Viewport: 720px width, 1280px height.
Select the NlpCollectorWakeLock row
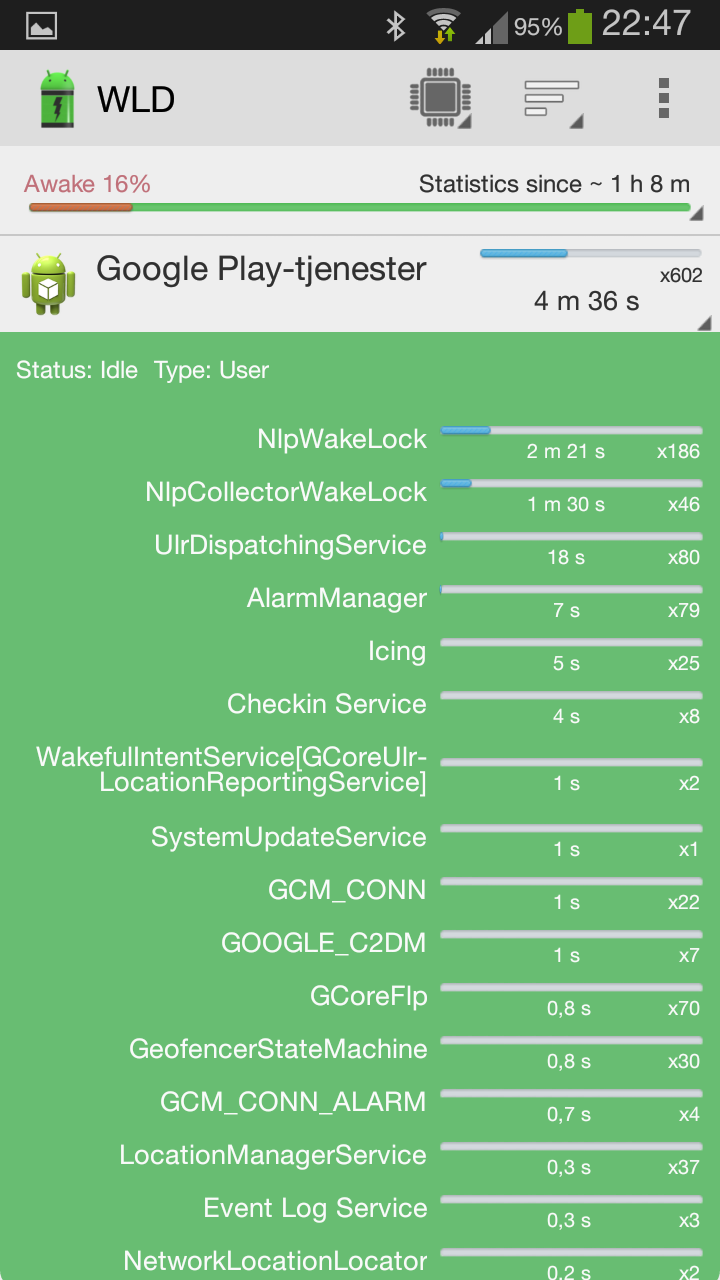point(360,493)
